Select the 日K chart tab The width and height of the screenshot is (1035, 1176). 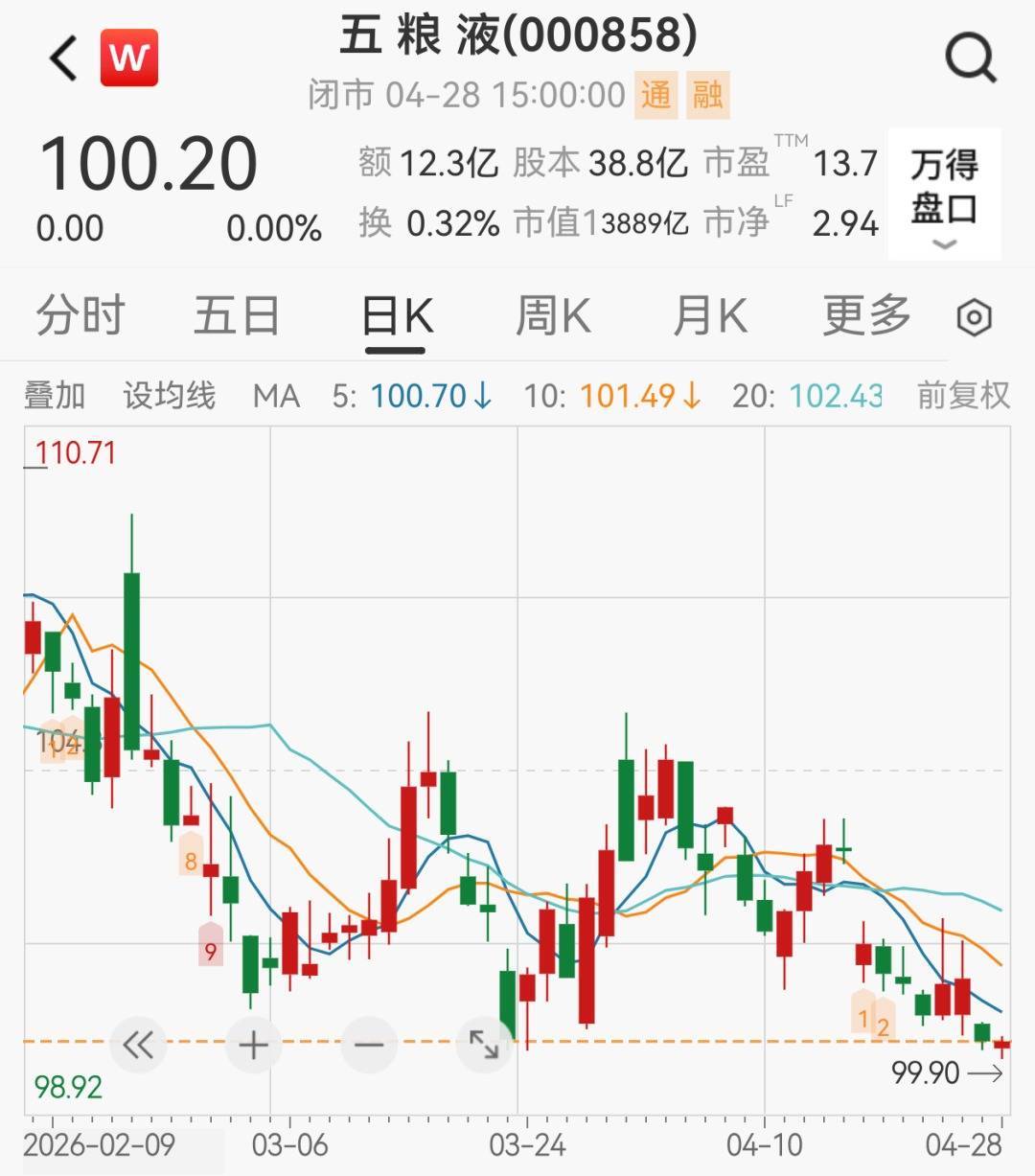pos(396,316)
